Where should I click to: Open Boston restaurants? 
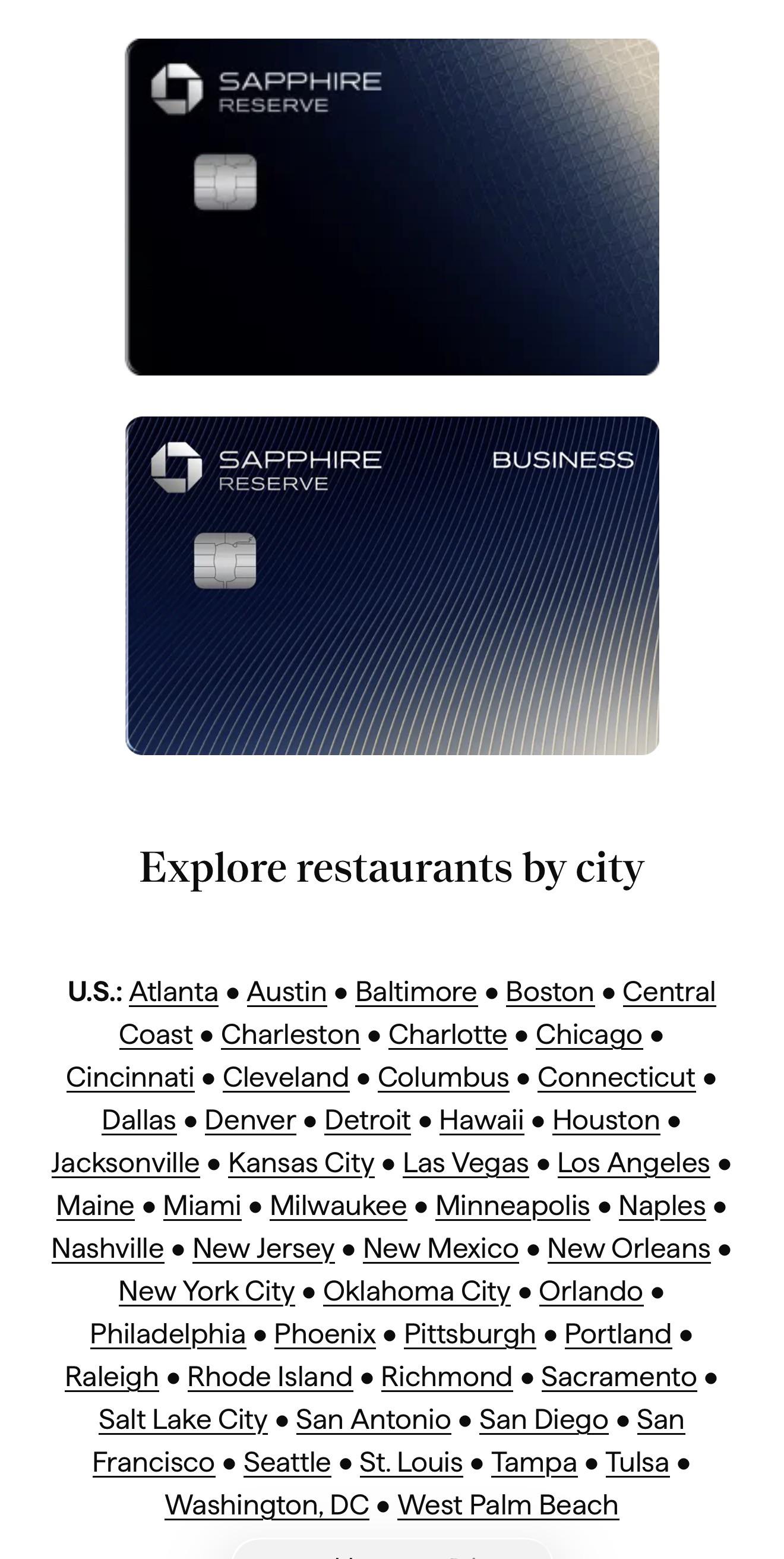coord(549,992)
